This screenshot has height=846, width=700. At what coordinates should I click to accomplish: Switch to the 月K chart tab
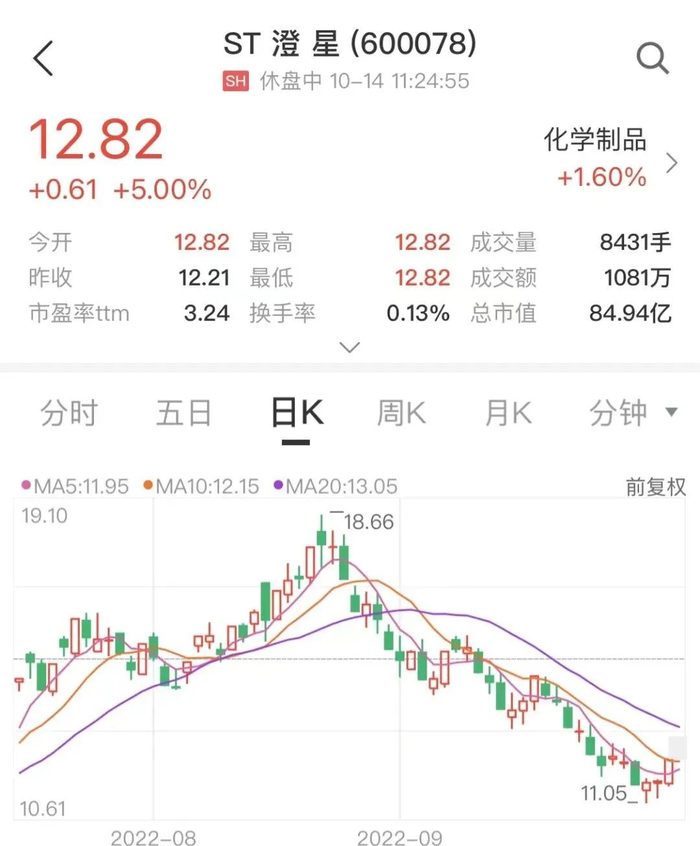(508, 412)
